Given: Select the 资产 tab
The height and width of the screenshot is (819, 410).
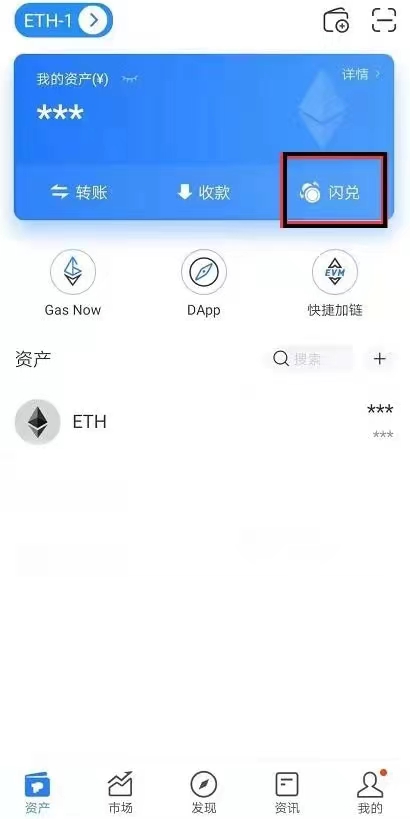Looking at the screenshot, I should (x=37, y=793).
